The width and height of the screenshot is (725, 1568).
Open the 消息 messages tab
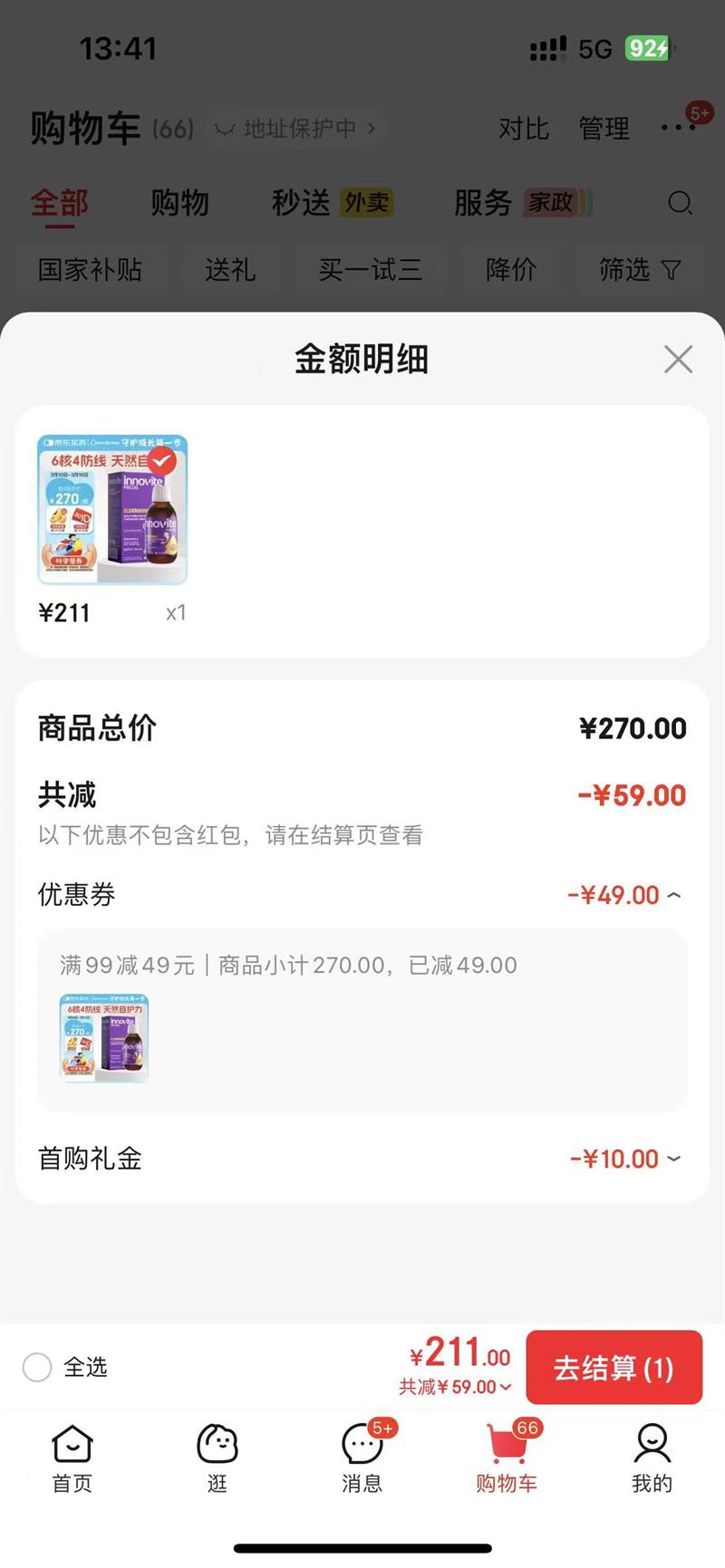362,1457
